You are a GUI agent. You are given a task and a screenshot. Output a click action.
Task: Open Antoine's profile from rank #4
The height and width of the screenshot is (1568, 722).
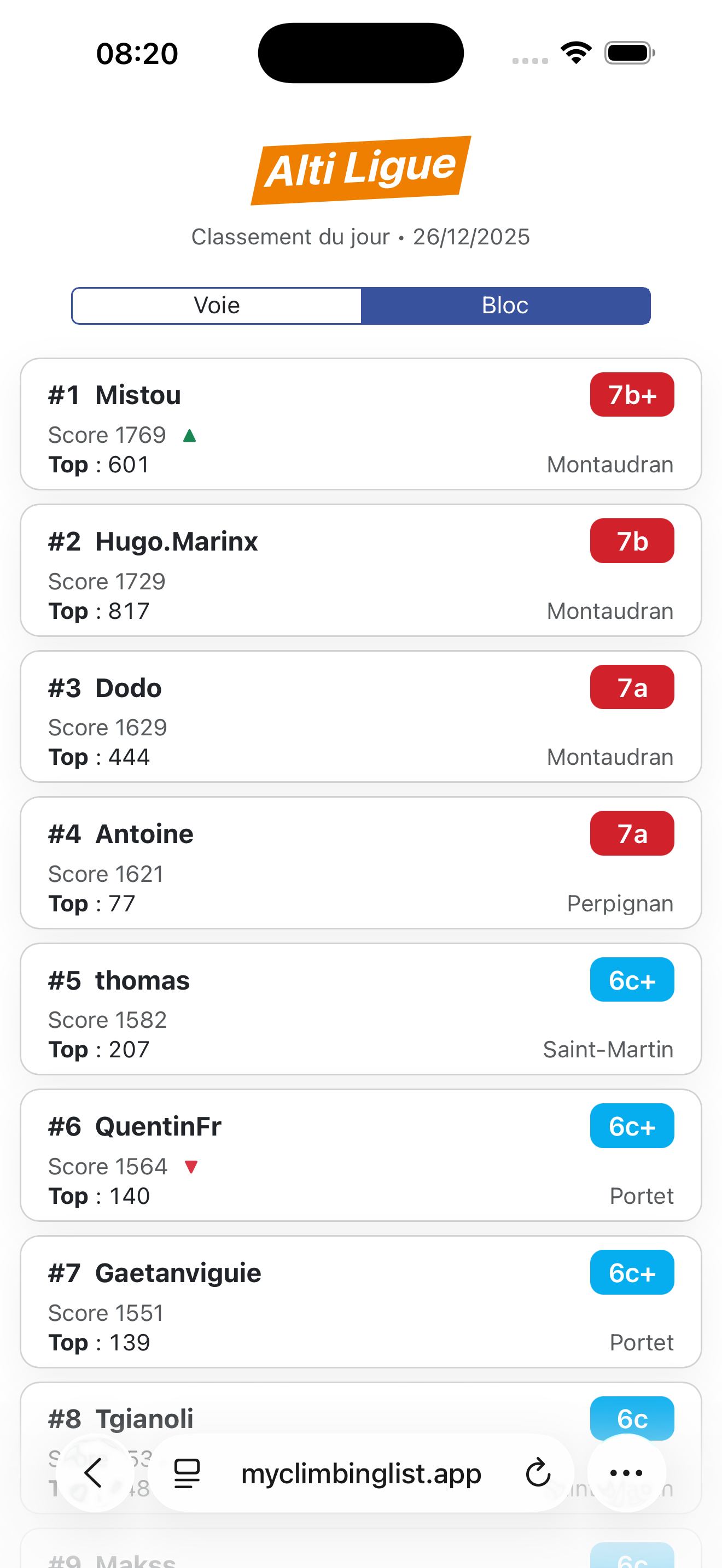(x=361, y=863)
